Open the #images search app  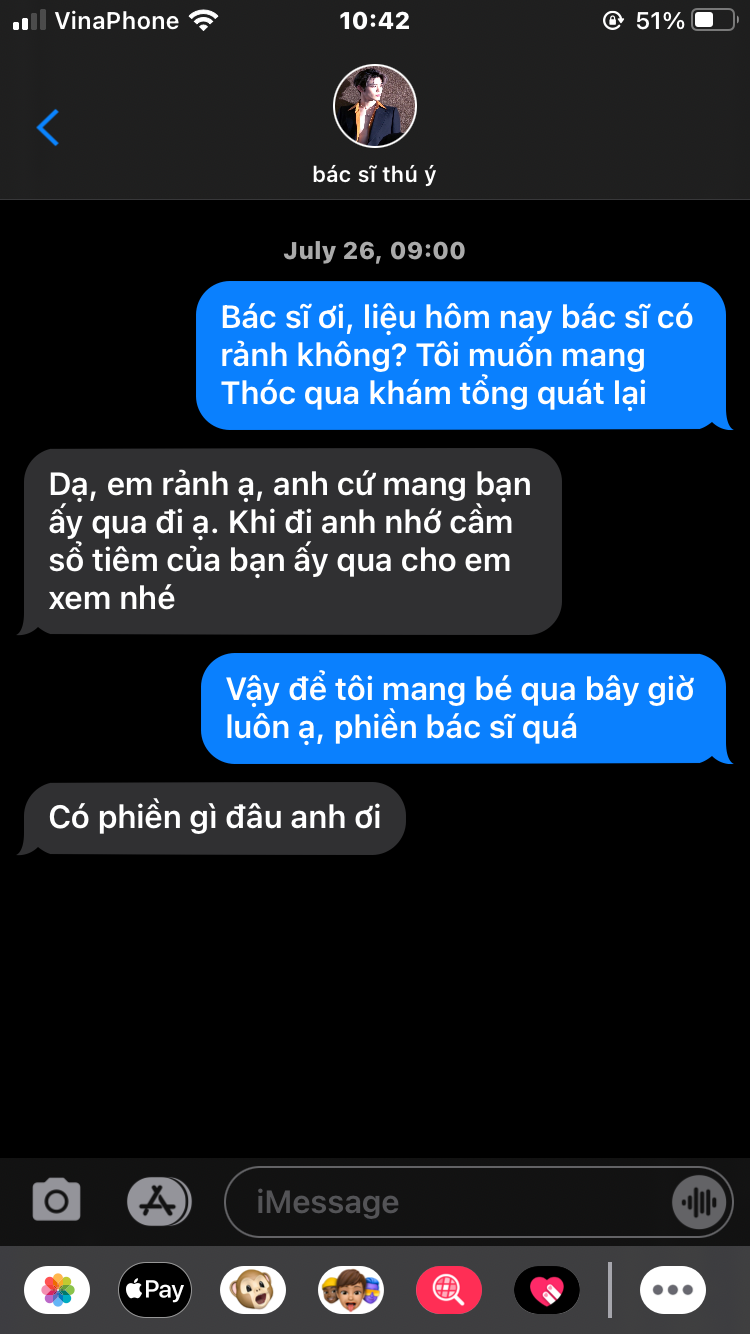pyautogui.click(x=449, y=1290)
